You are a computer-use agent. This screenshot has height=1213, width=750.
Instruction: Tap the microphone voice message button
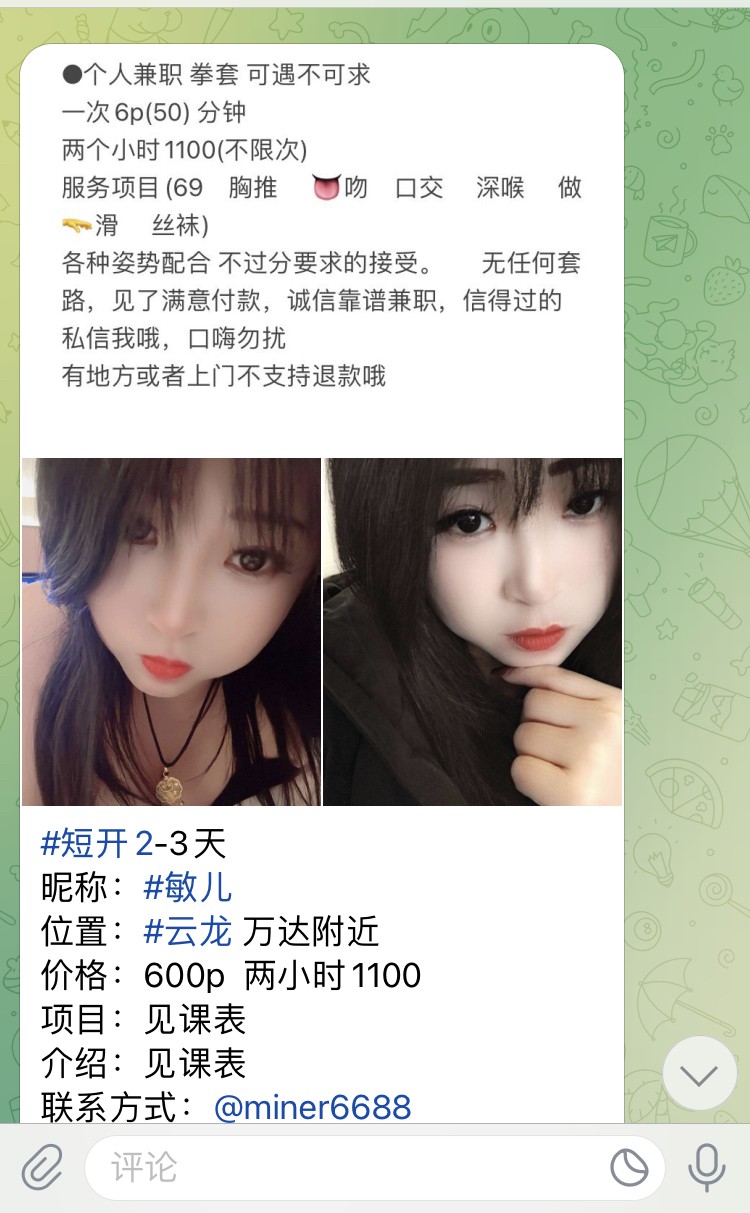coord(707,1166)
